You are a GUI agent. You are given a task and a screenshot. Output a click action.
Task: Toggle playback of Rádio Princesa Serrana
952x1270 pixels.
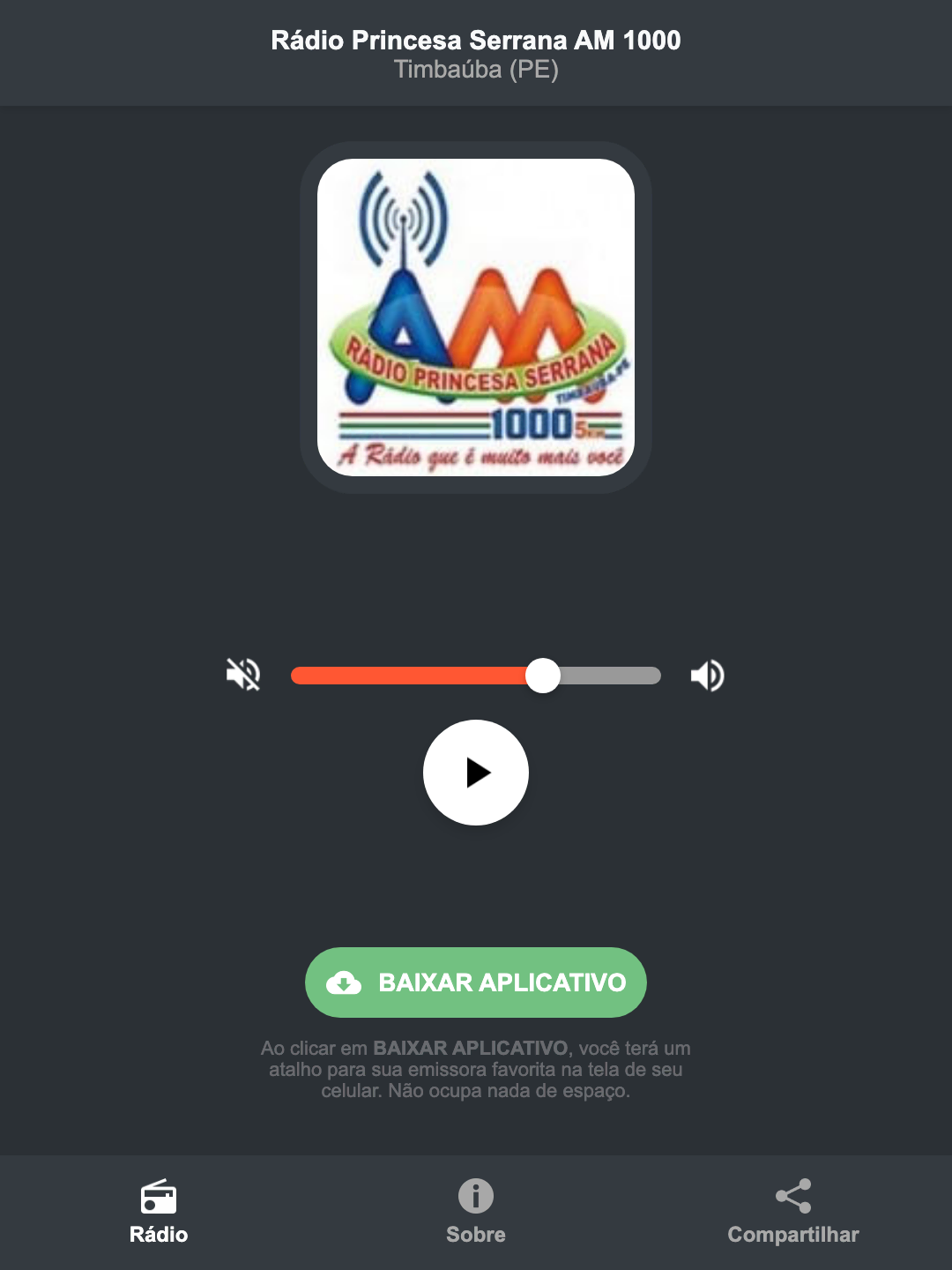[475, 773]
